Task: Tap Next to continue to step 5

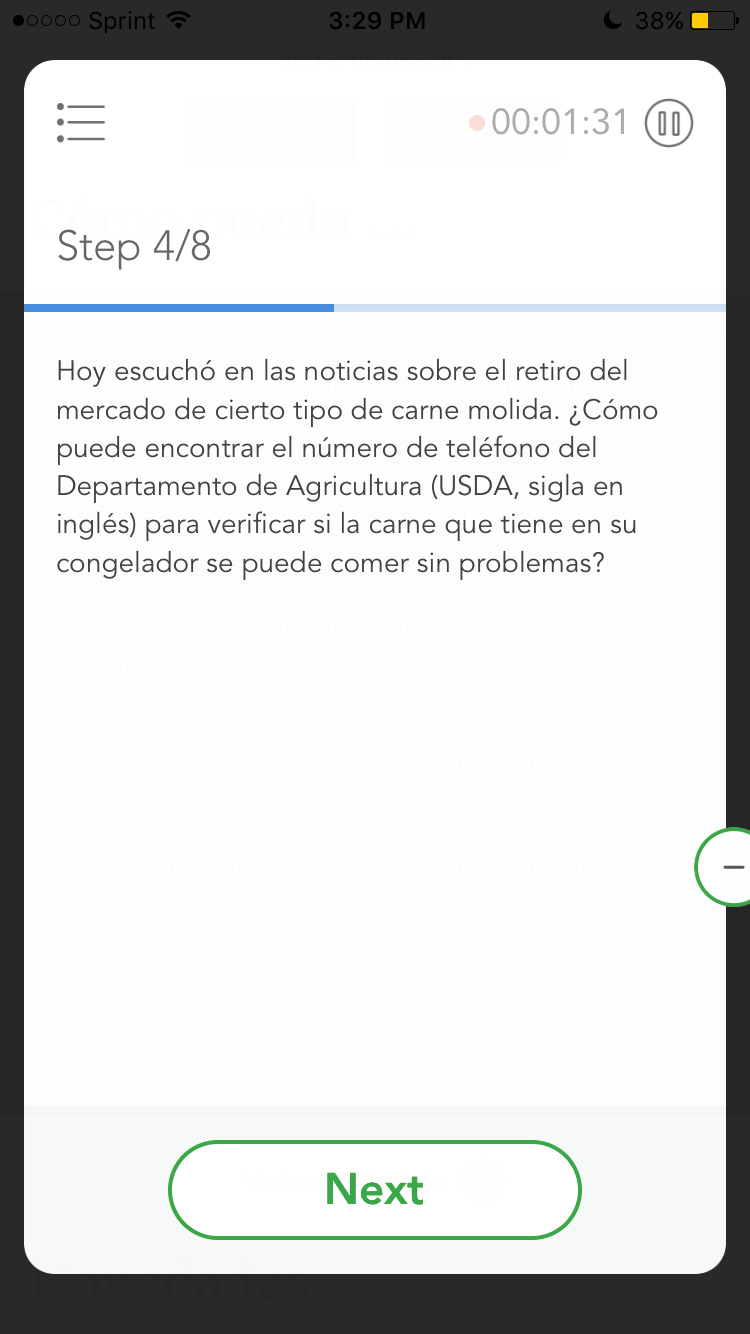Action: [375, 1190]
